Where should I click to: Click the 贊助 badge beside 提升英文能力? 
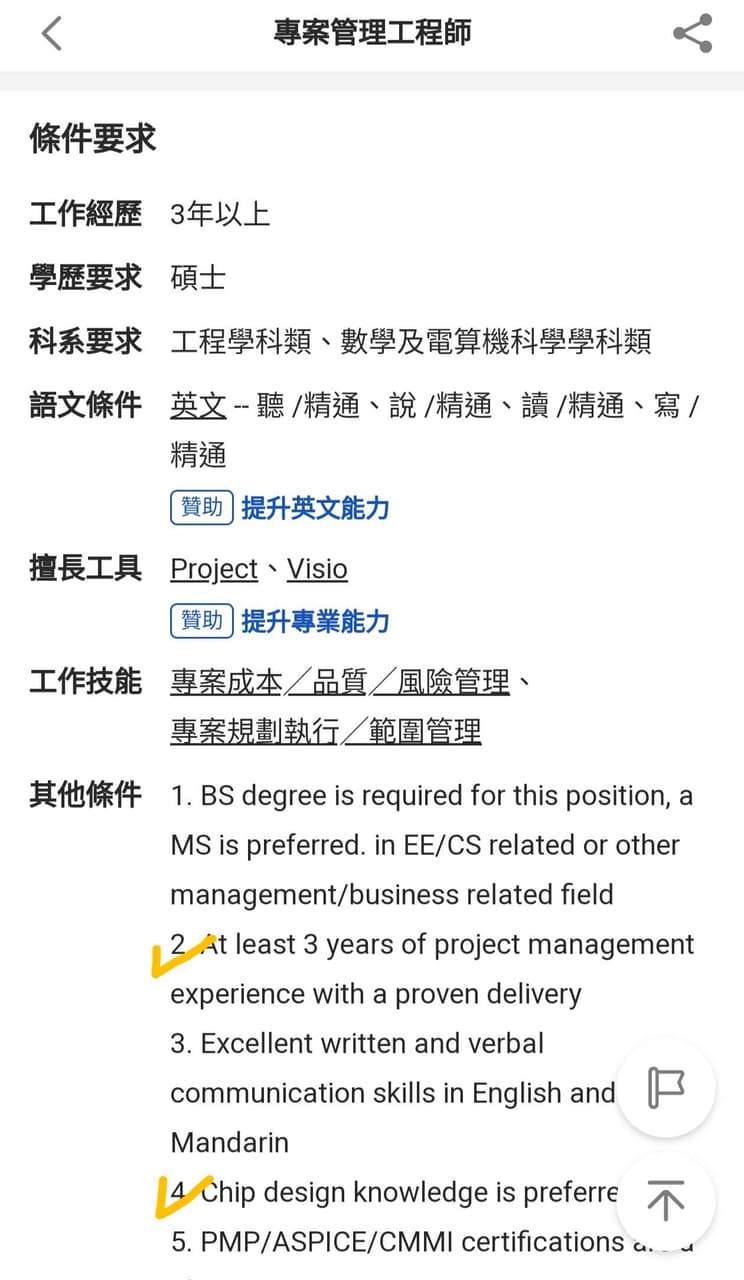tap(201, 507)
